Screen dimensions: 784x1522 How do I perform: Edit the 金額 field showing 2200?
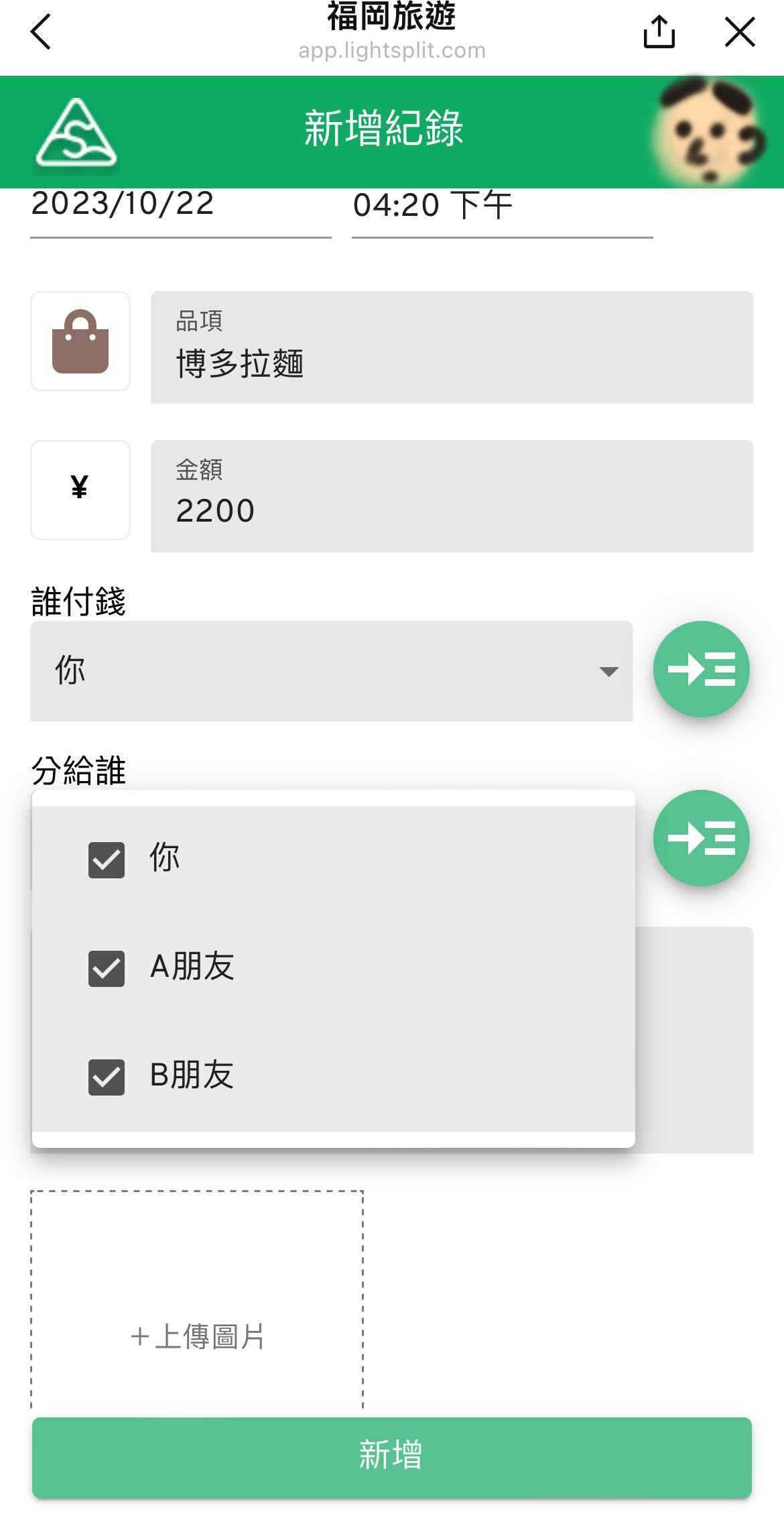pos(452,496)
